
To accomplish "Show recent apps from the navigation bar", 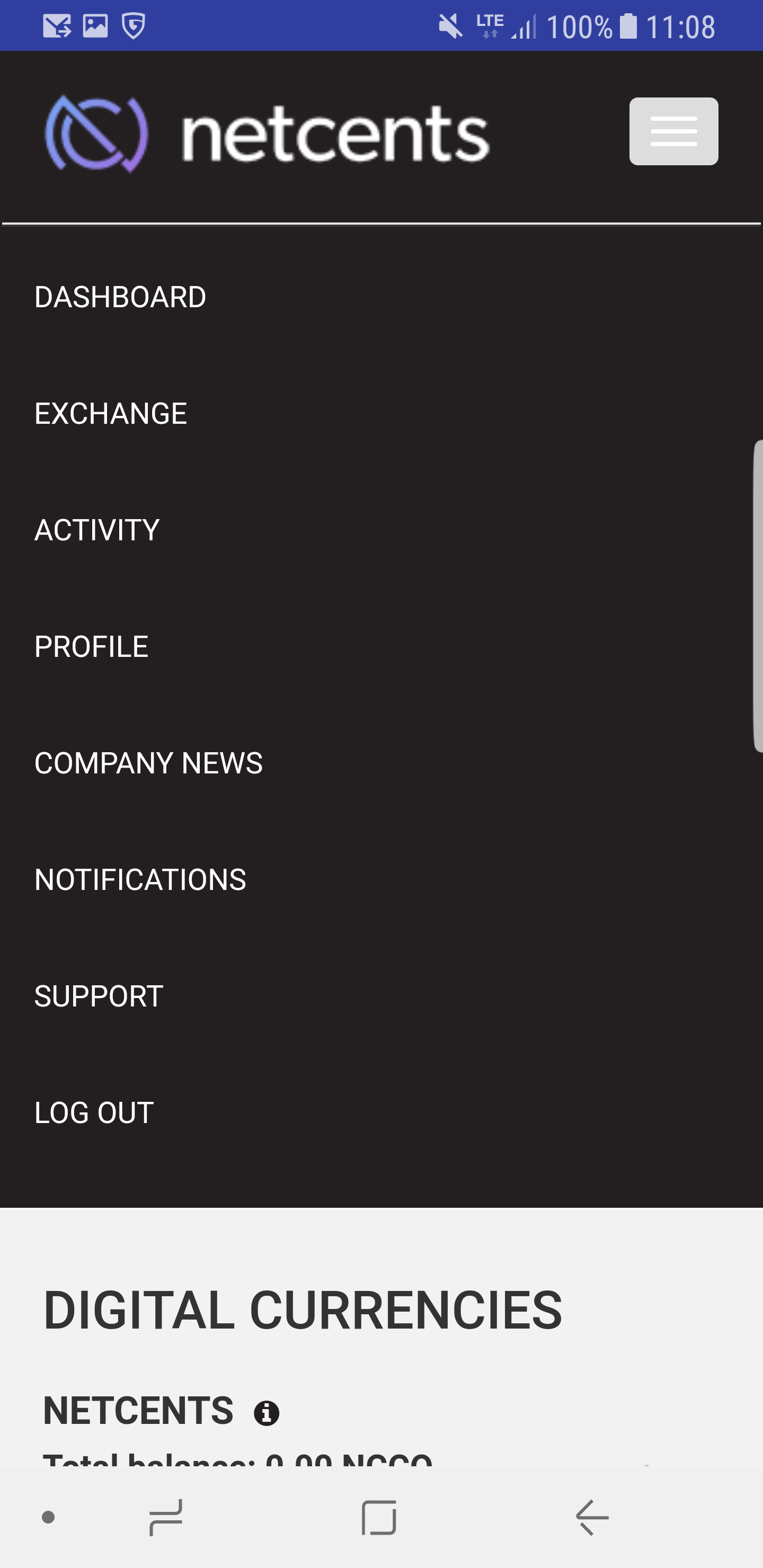I will tap(166, 1517).
